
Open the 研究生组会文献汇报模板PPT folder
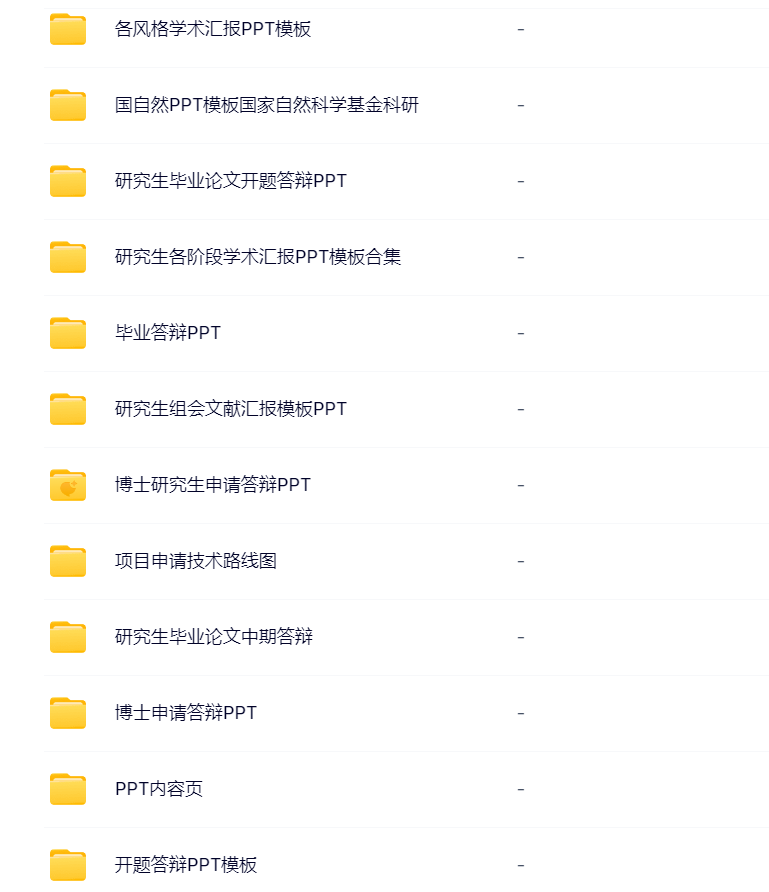231,410
